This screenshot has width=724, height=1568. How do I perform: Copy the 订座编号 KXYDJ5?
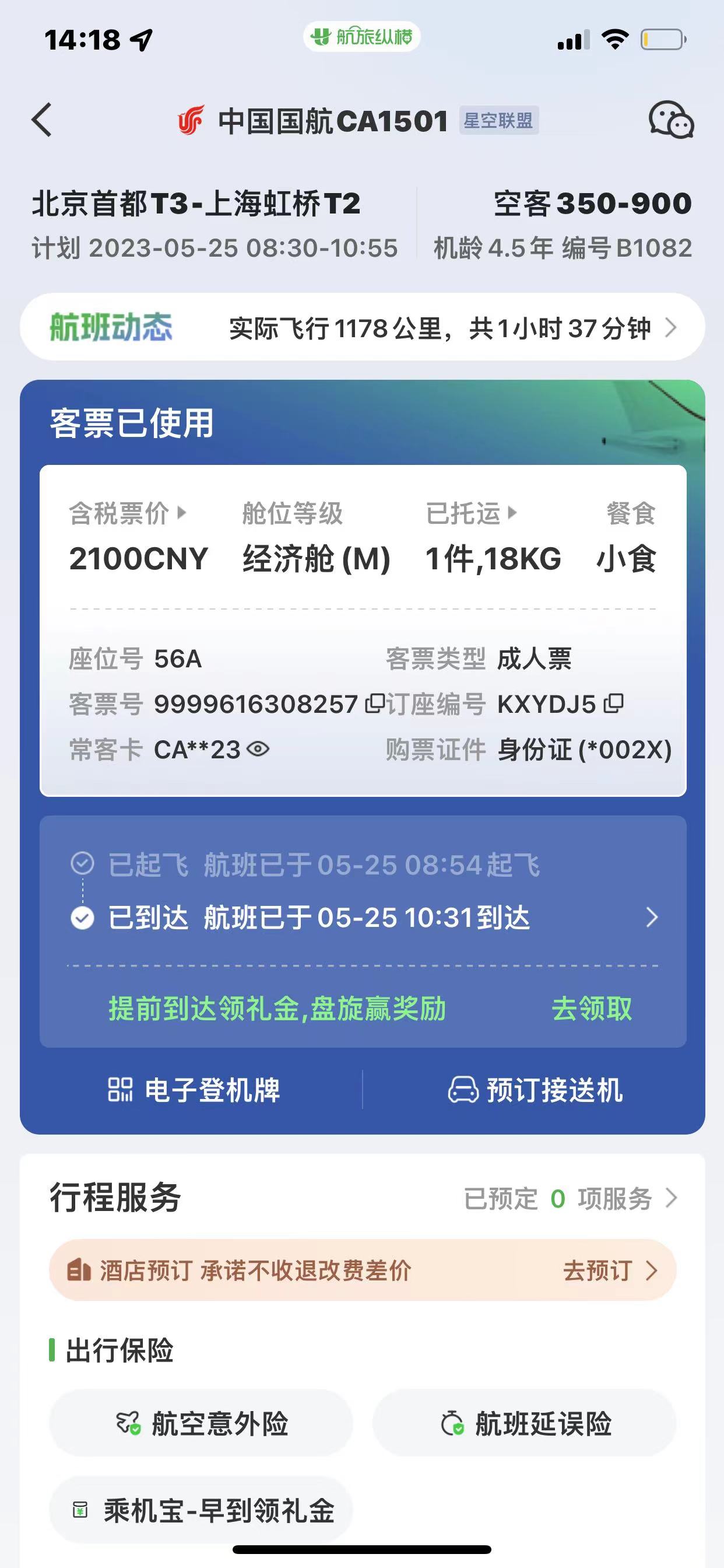(614, 703)
